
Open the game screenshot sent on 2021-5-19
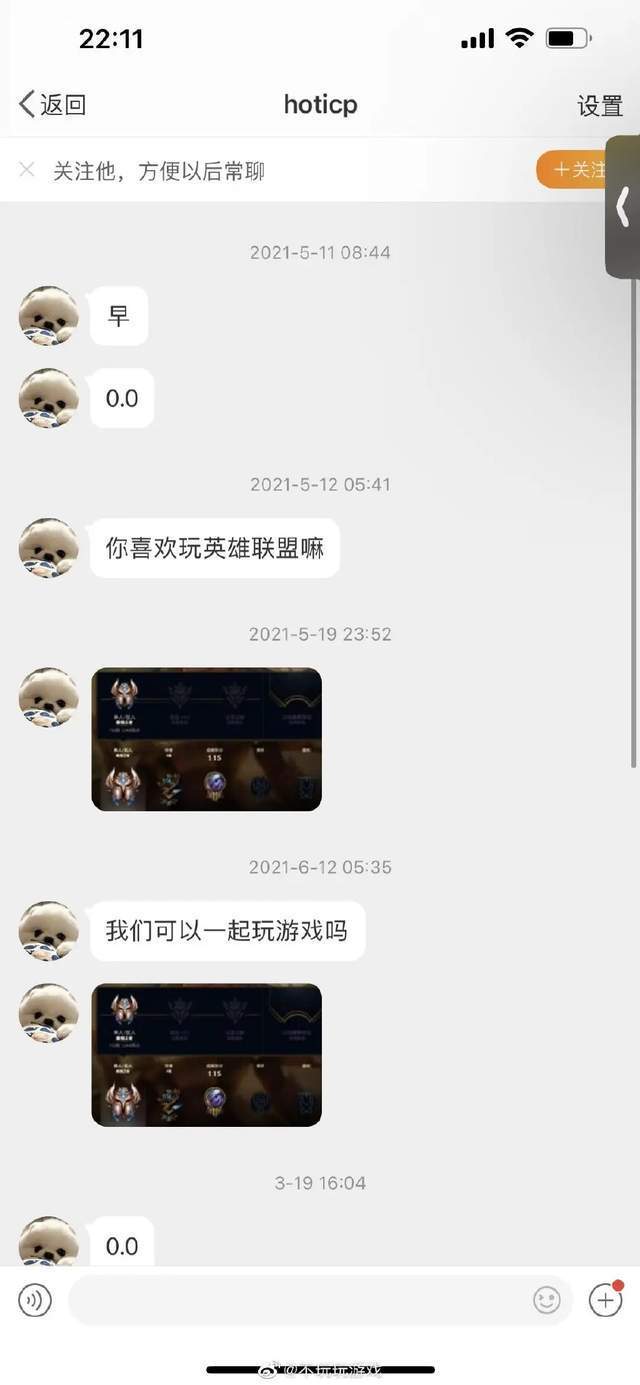tap(207, 739)
